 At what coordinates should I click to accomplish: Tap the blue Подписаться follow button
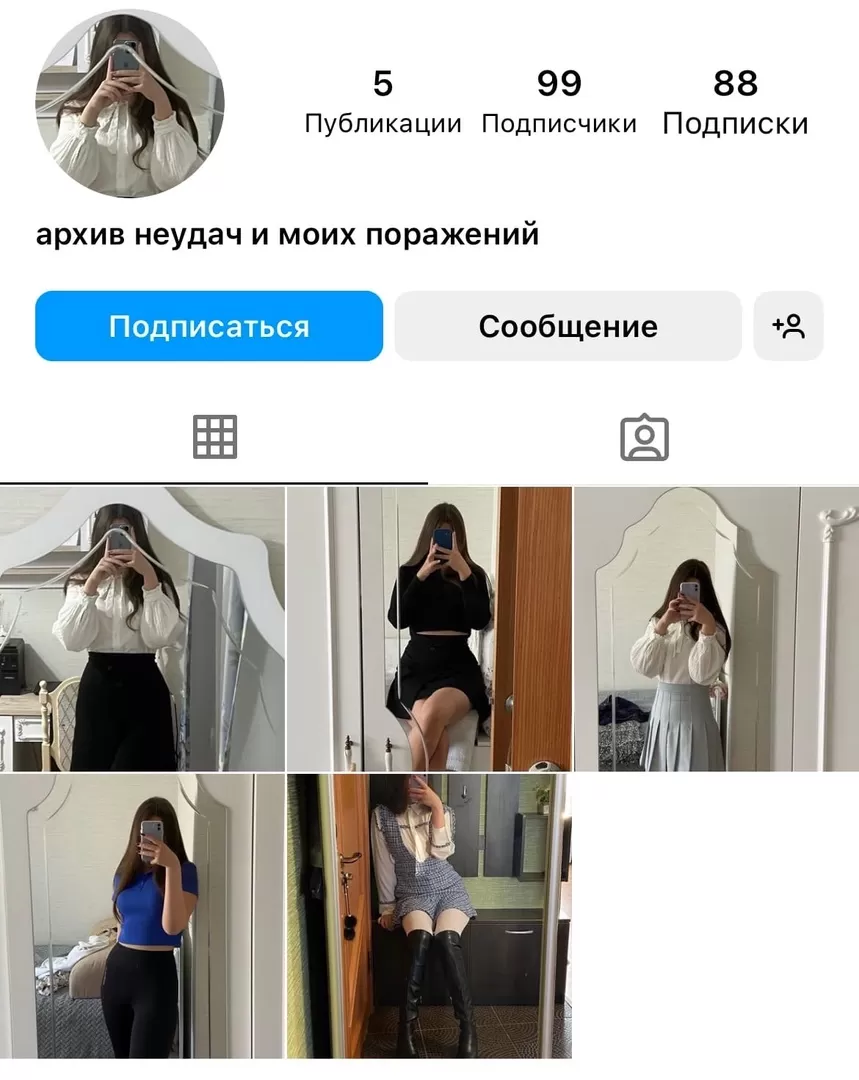pyautogui.click(x=209, y=326)
